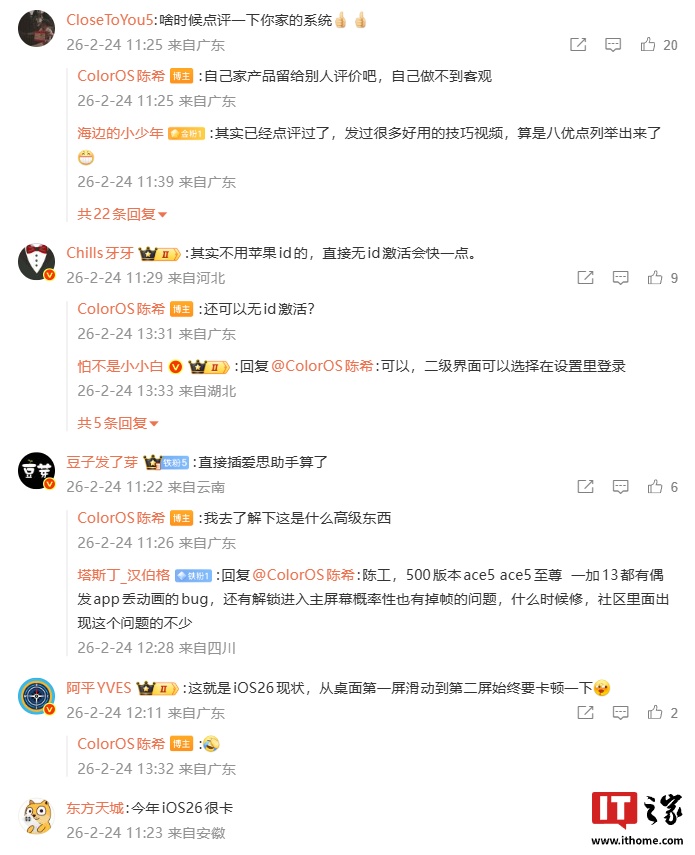The image size is (695, 855).
Task: Open reply icon on Chills牙牙's comment
Action: point(620,278)
